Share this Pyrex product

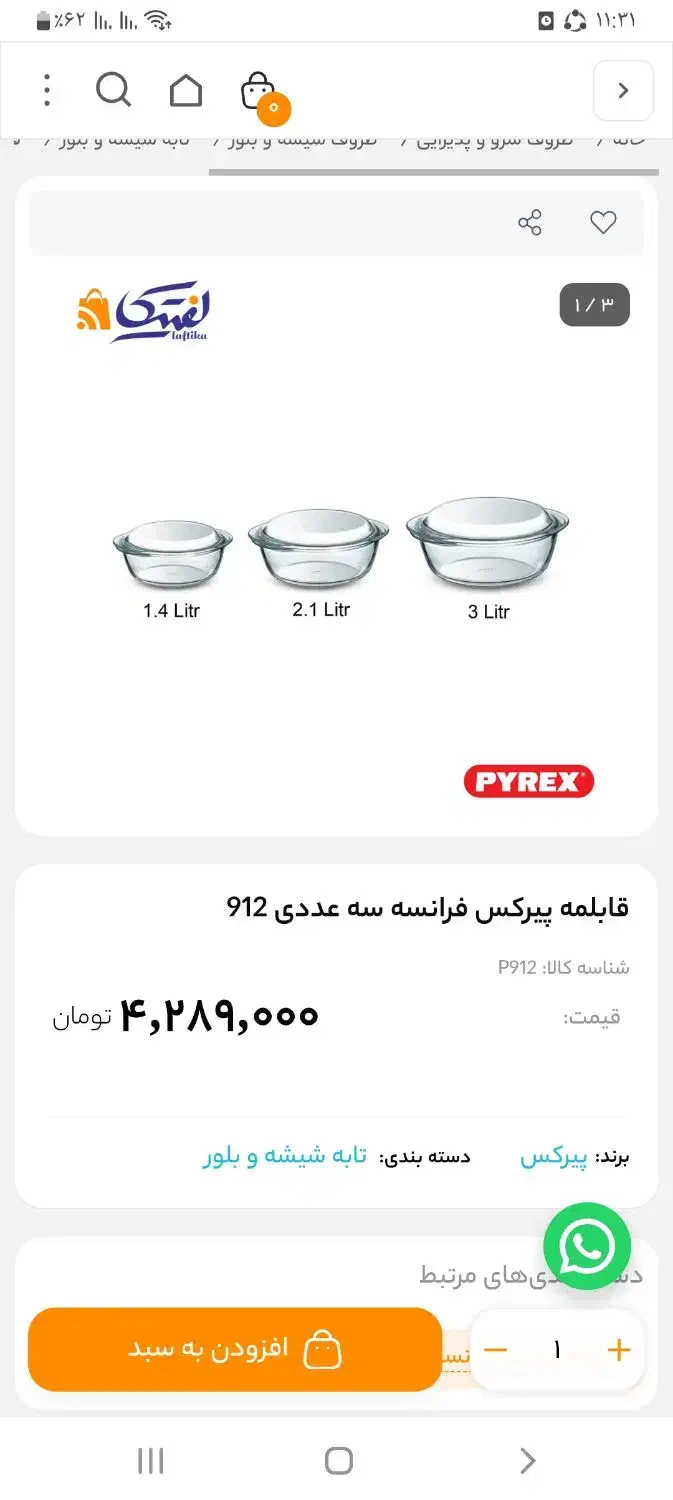pos(530,223)
